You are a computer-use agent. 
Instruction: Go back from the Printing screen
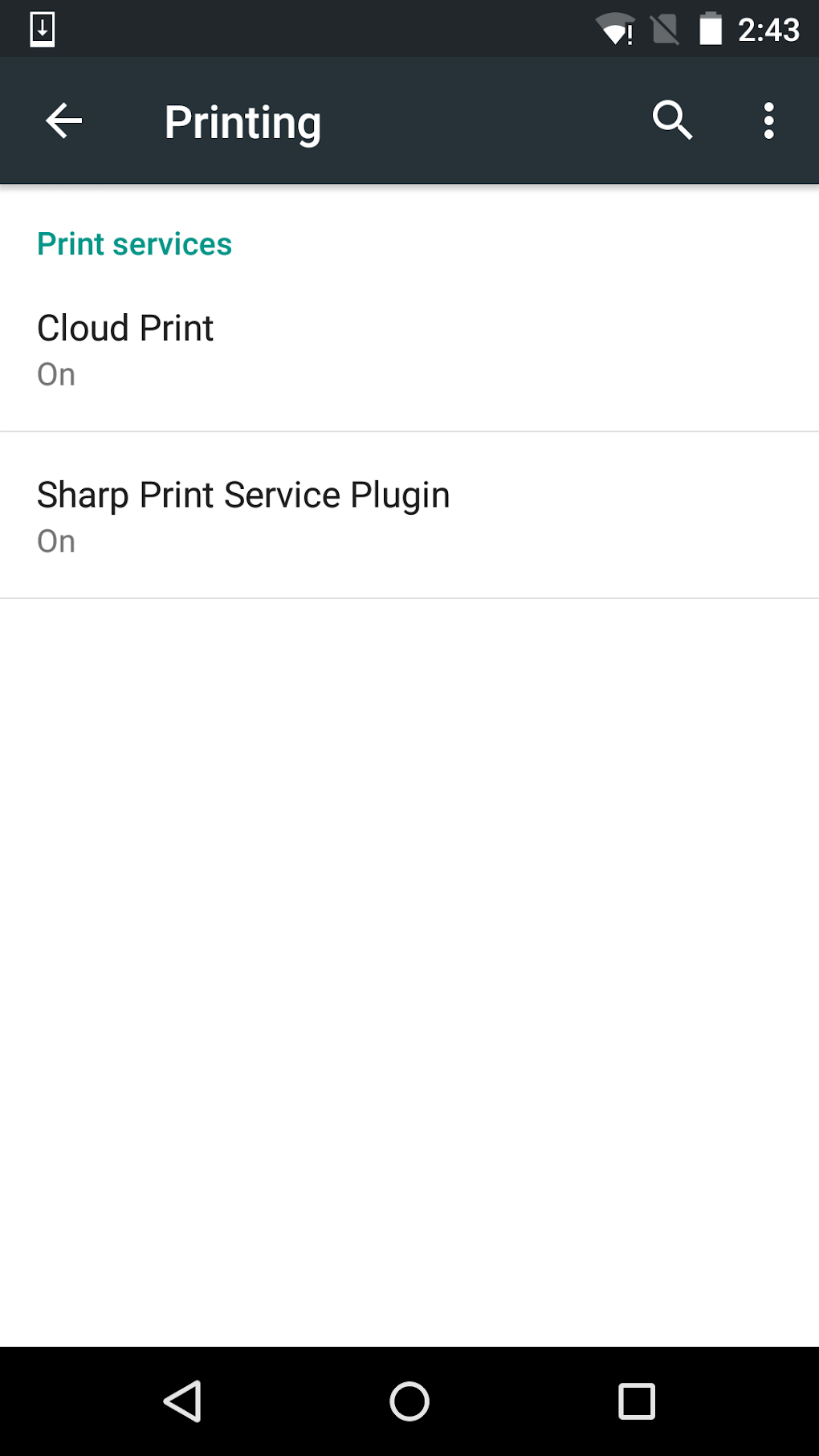click(64, 121)
